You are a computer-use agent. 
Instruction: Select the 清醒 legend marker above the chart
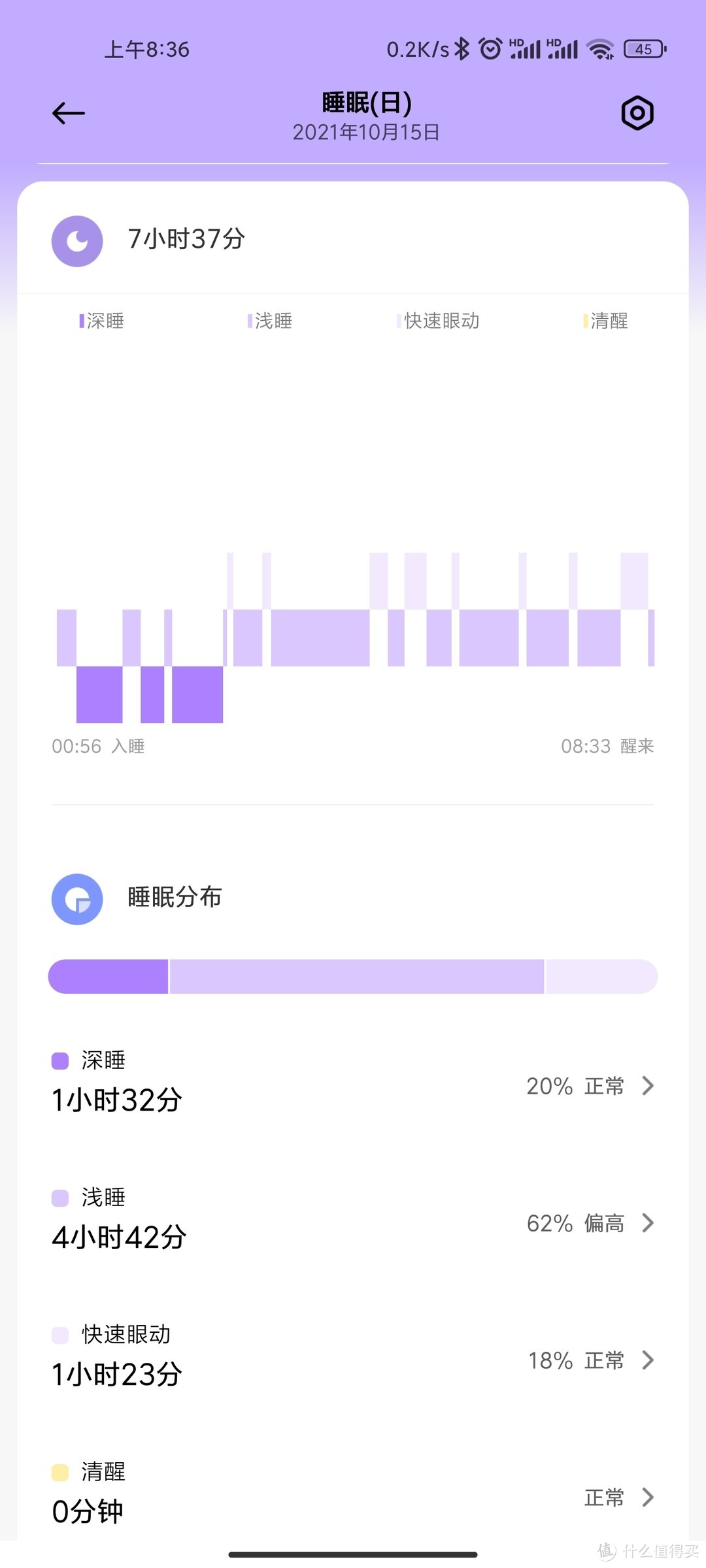[585, 320]
